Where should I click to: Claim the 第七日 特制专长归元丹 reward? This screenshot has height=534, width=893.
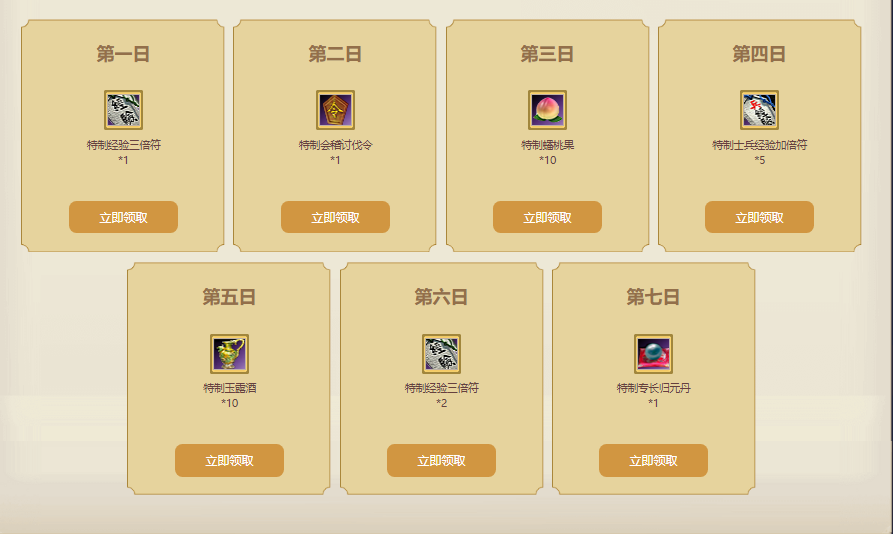pos(653,460)
